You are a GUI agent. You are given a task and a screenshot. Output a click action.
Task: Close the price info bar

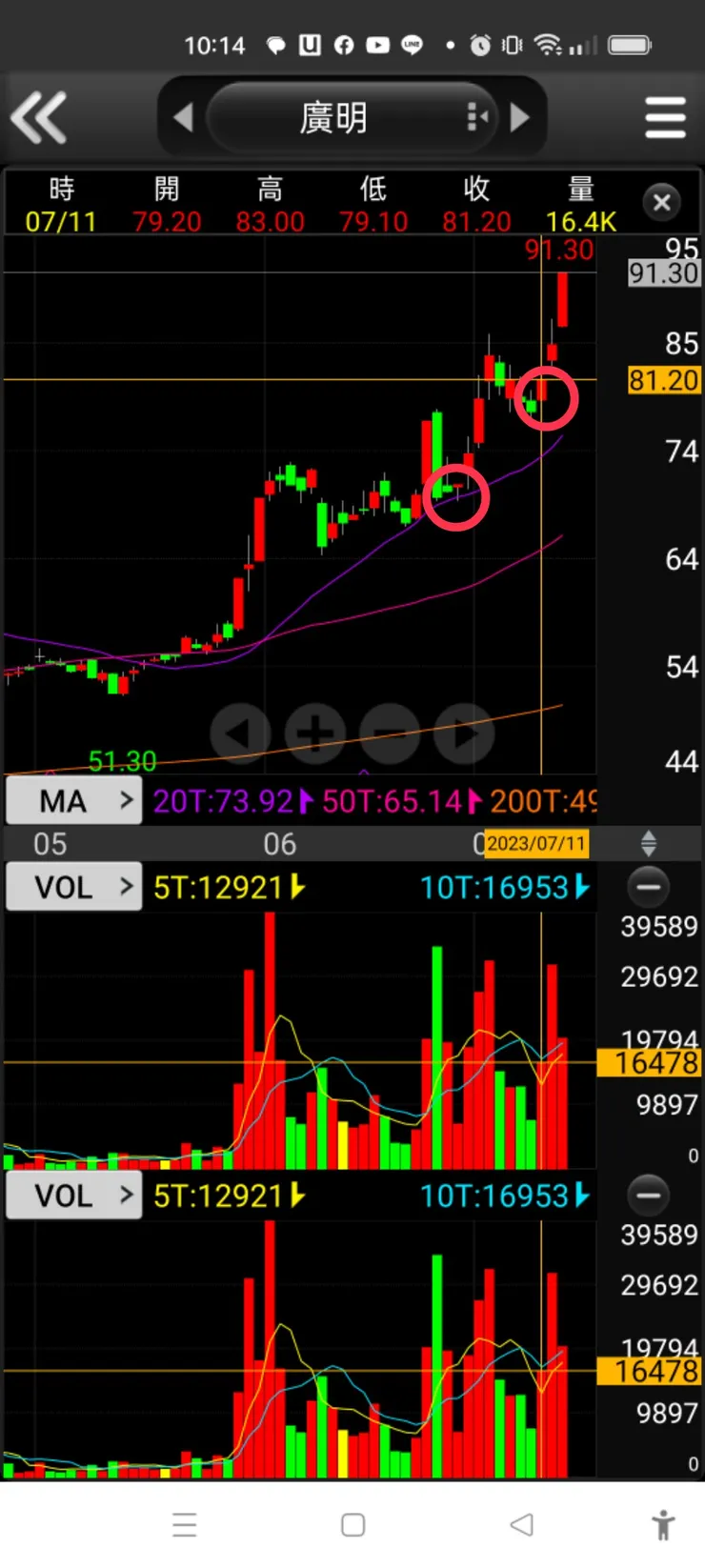tap(662, 202)
